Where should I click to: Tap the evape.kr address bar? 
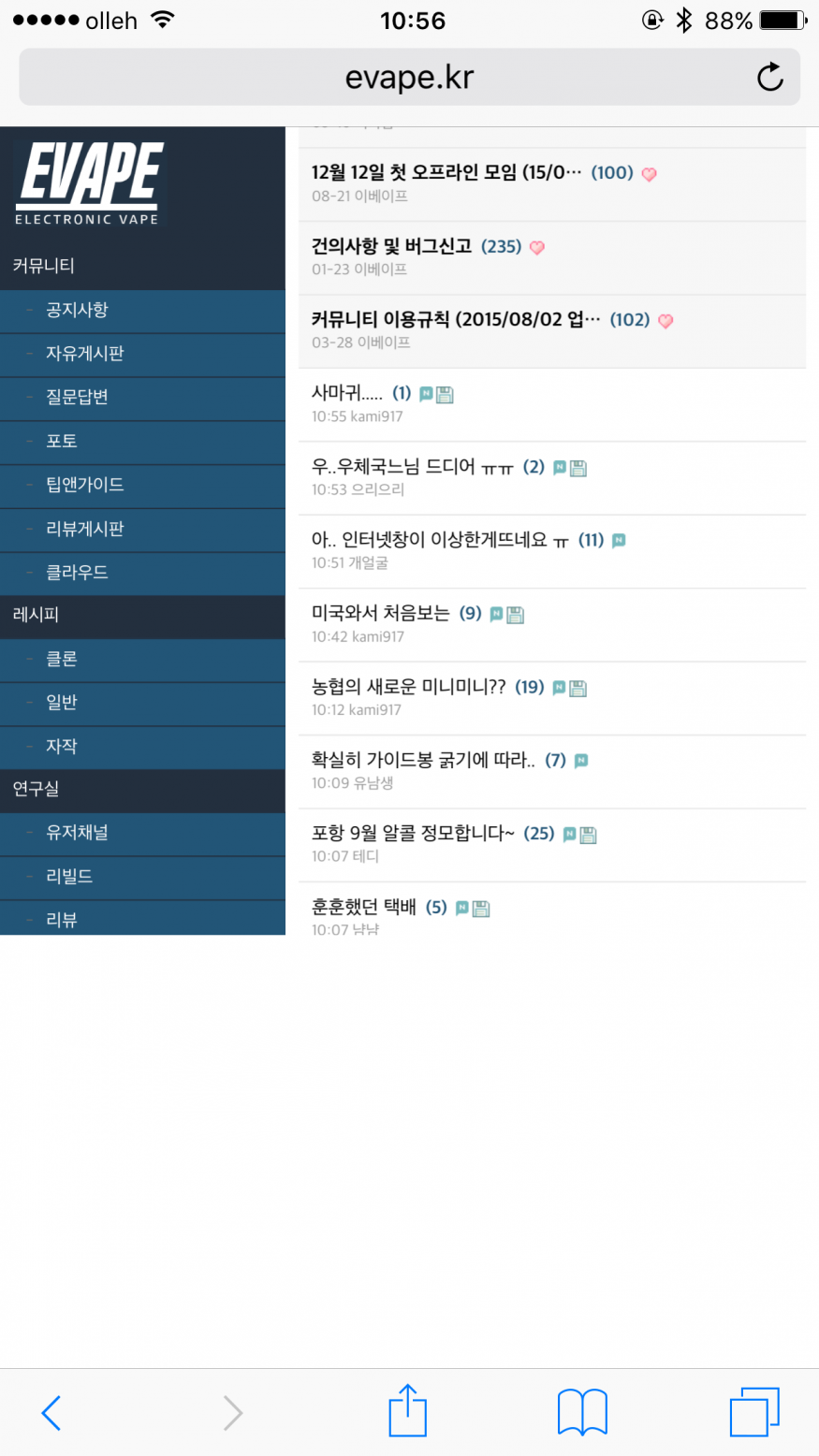tap(409, 77)
